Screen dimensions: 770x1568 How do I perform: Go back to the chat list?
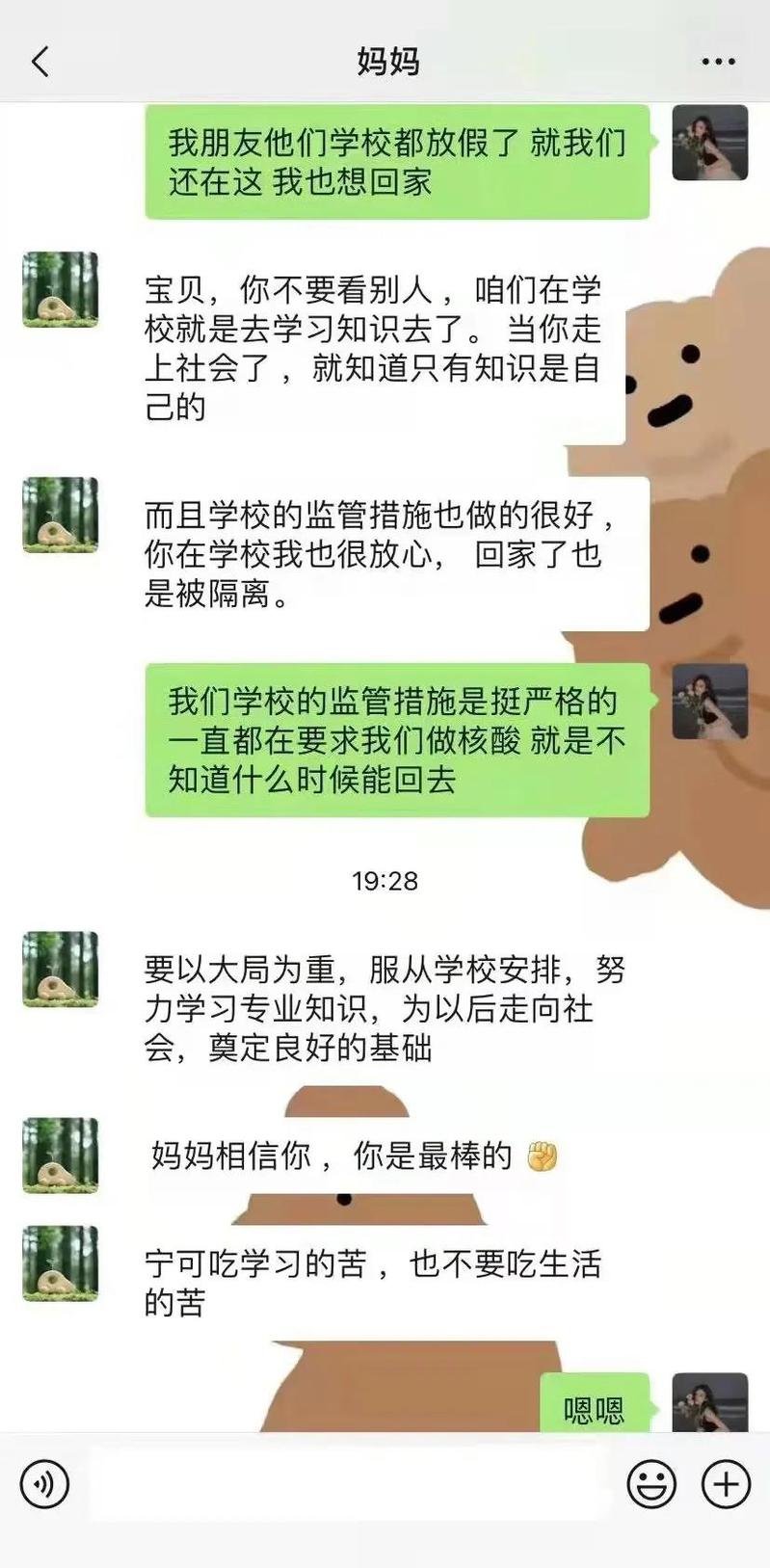(x=40, y=62)
